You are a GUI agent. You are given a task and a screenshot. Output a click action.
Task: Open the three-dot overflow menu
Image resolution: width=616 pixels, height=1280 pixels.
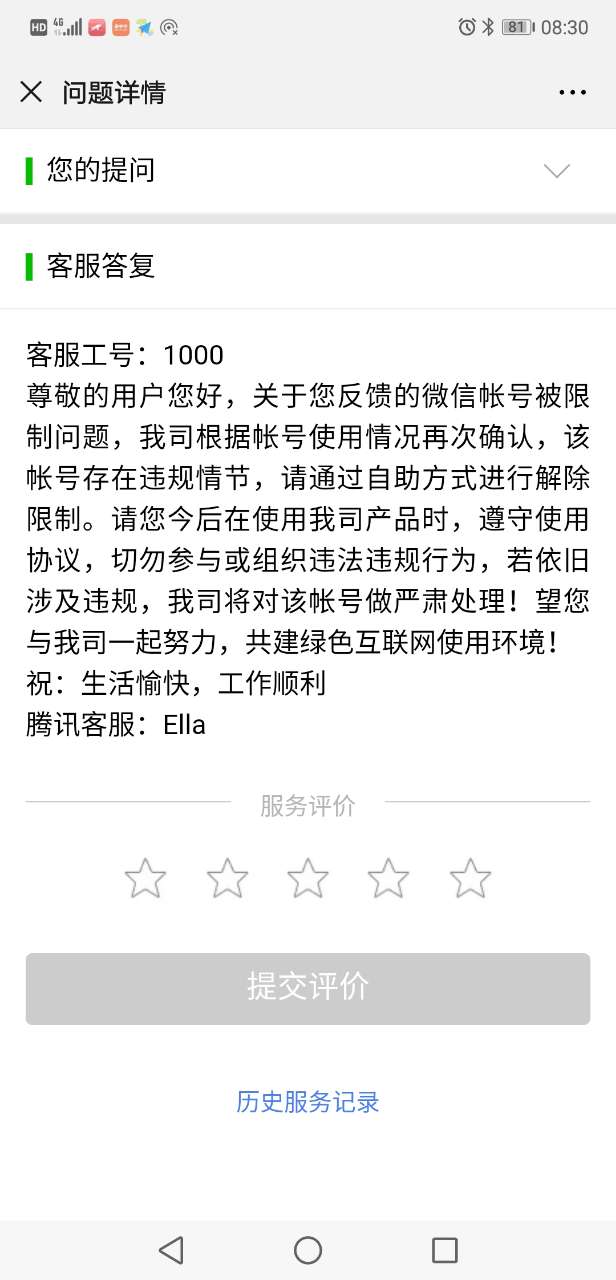click(x=572, y=92)
